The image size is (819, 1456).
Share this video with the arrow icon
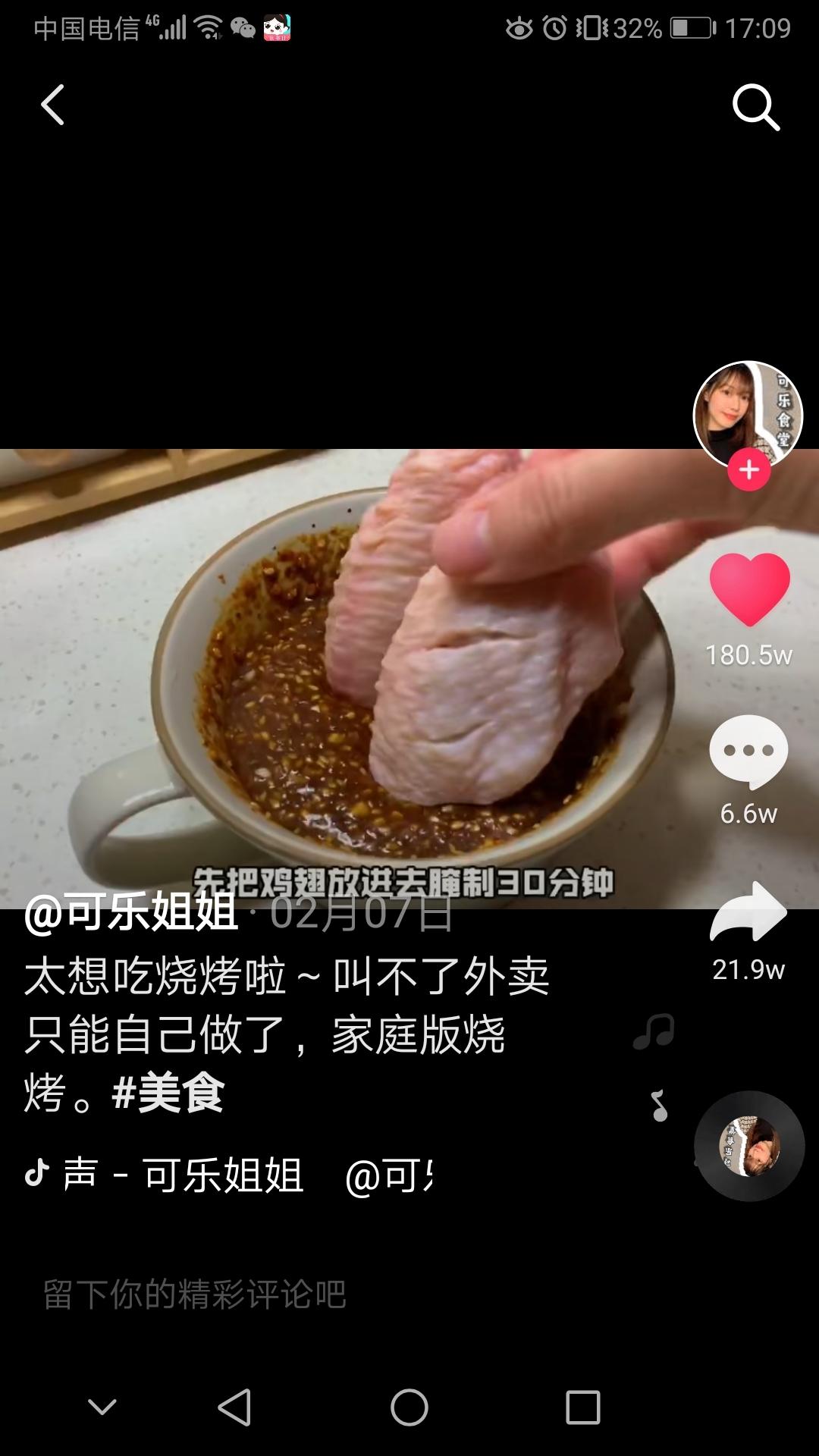pyautogui.click(x=748, y=912)
